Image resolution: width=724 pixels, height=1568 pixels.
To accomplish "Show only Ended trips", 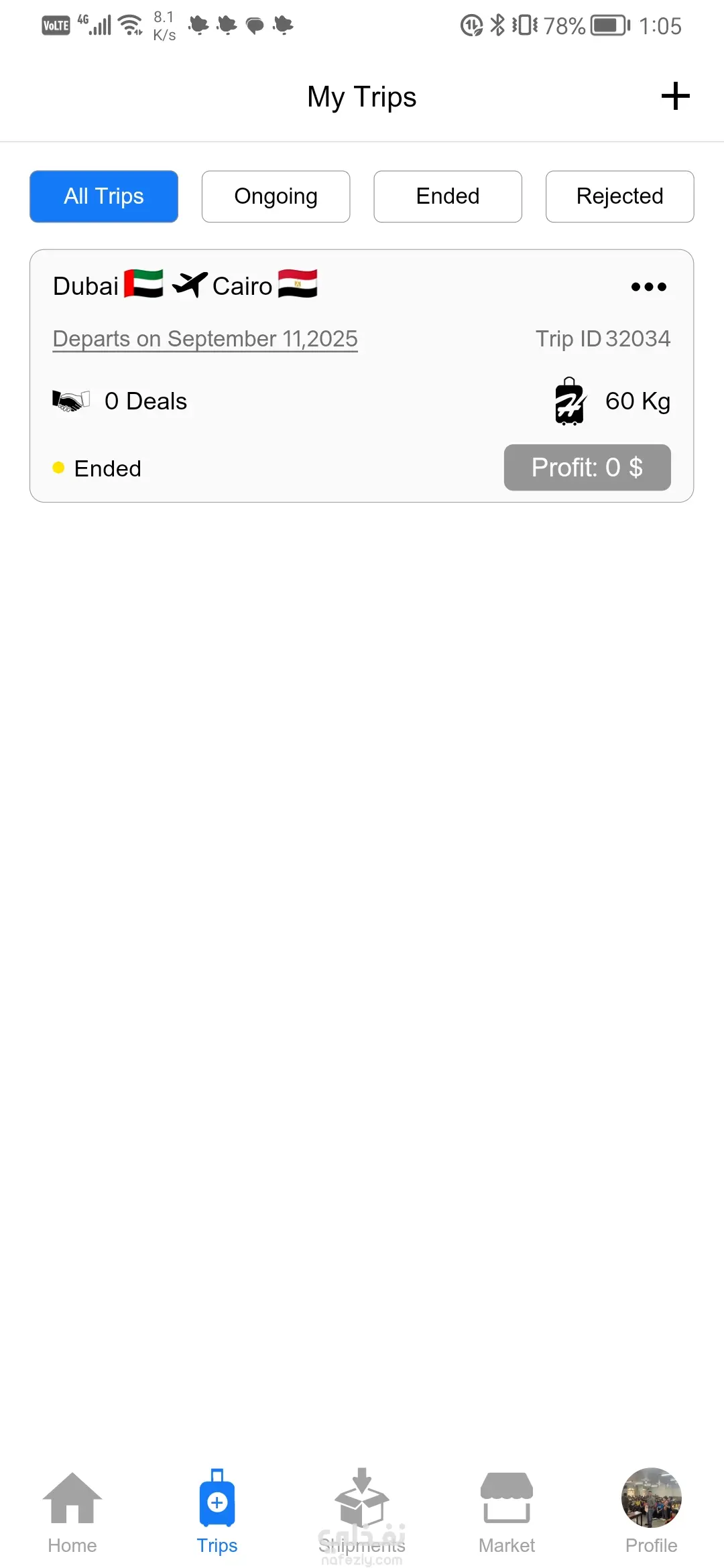I will click(447, 196).
